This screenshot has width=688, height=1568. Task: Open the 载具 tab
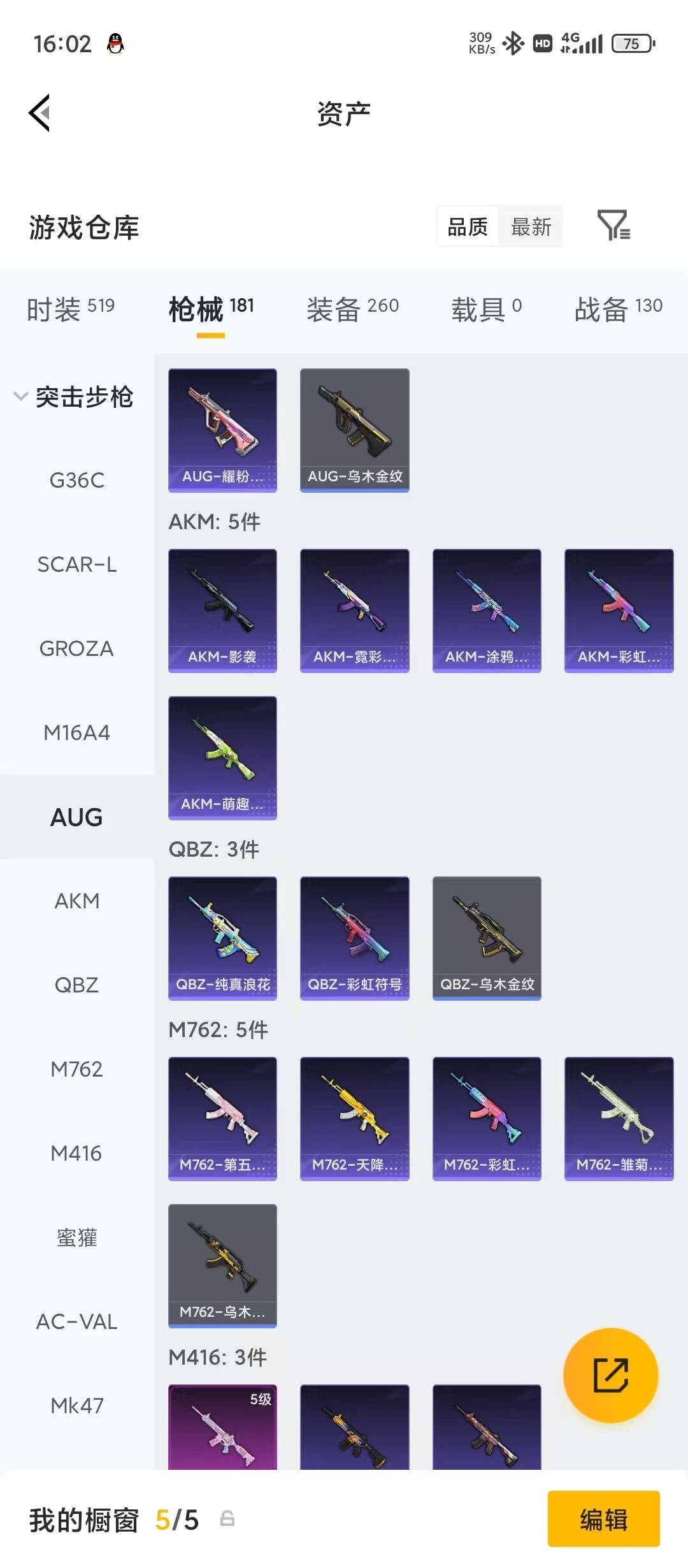(x=486, y=309)
